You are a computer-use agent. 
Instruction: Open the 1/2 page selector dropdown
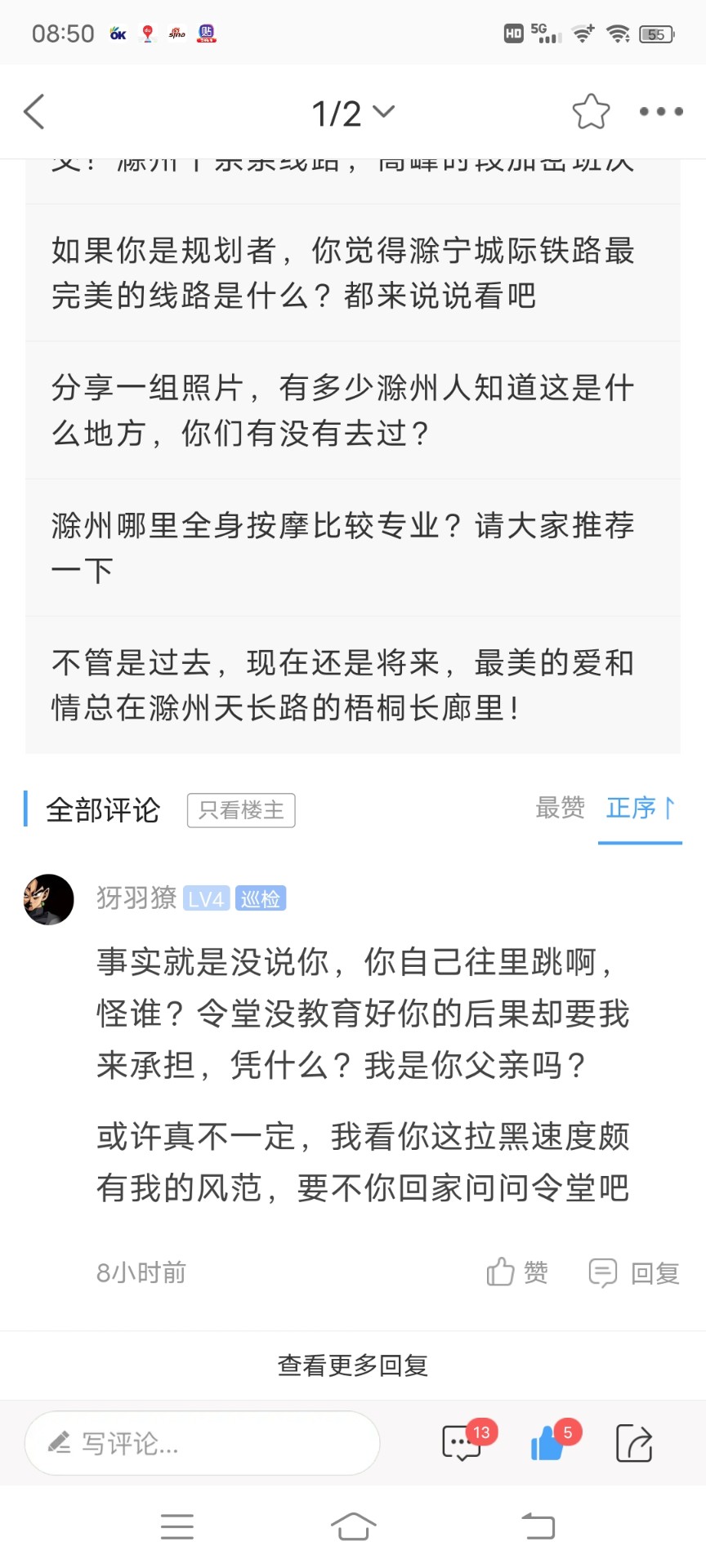click(x=353, y=113)
